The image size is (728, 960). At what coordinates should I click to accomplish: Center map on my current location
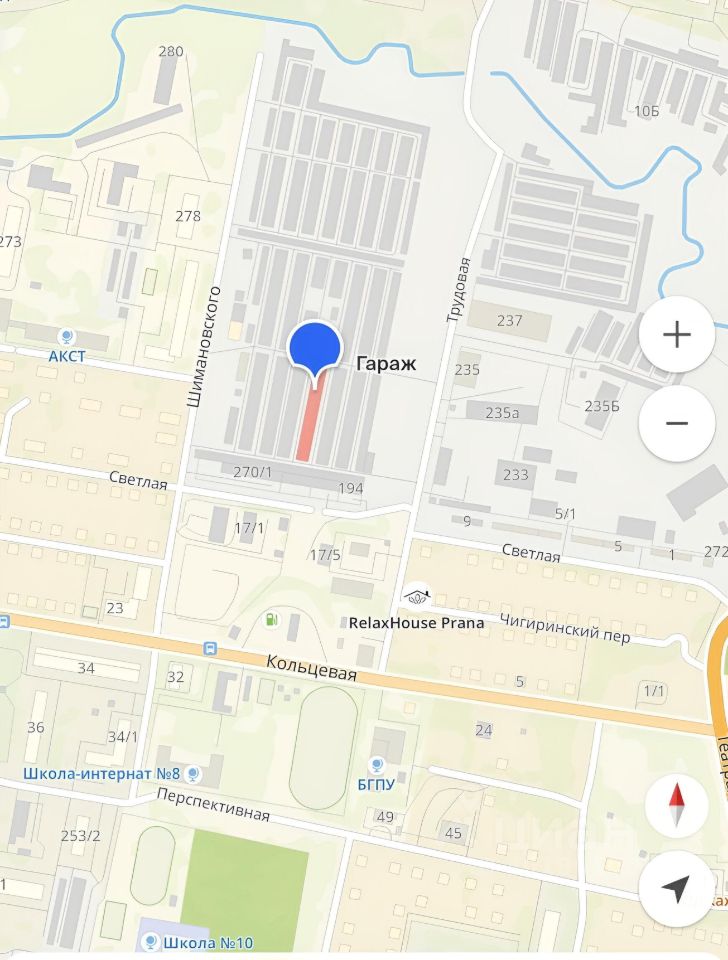tap(677, 888)
